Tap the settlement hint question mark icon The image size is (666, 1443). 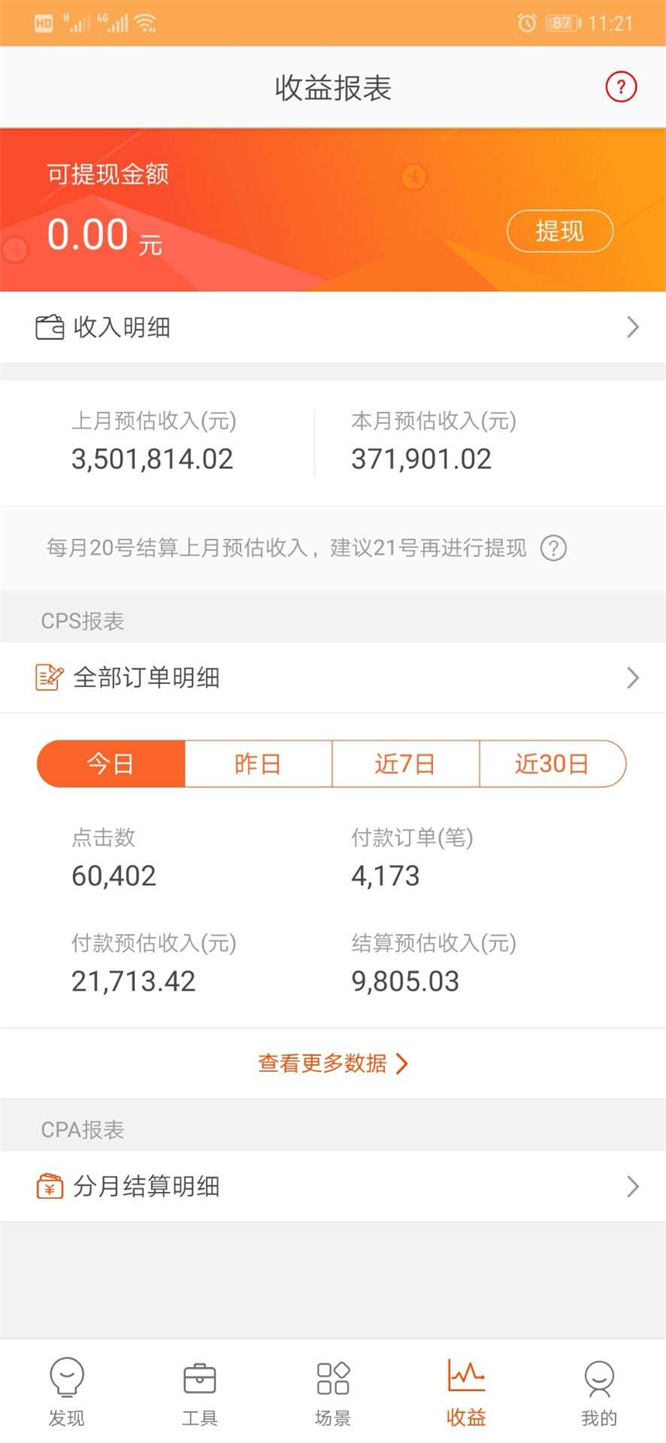click(553, 548)
